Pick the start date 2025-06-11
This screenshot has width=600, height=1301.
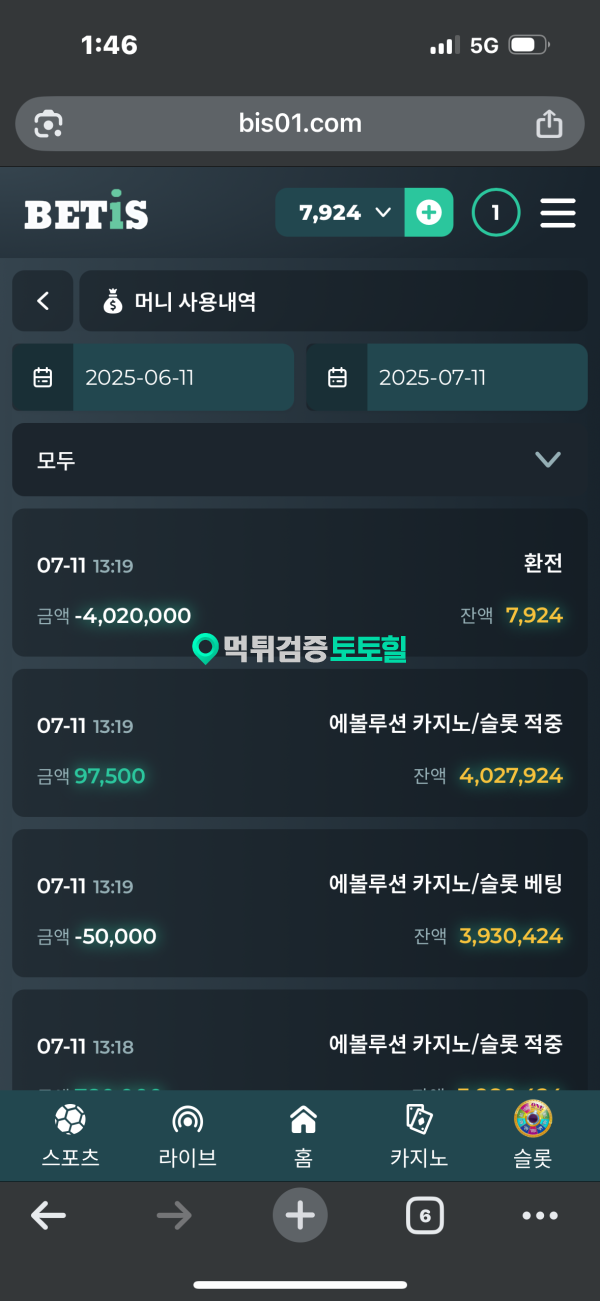tap(153, 377)
